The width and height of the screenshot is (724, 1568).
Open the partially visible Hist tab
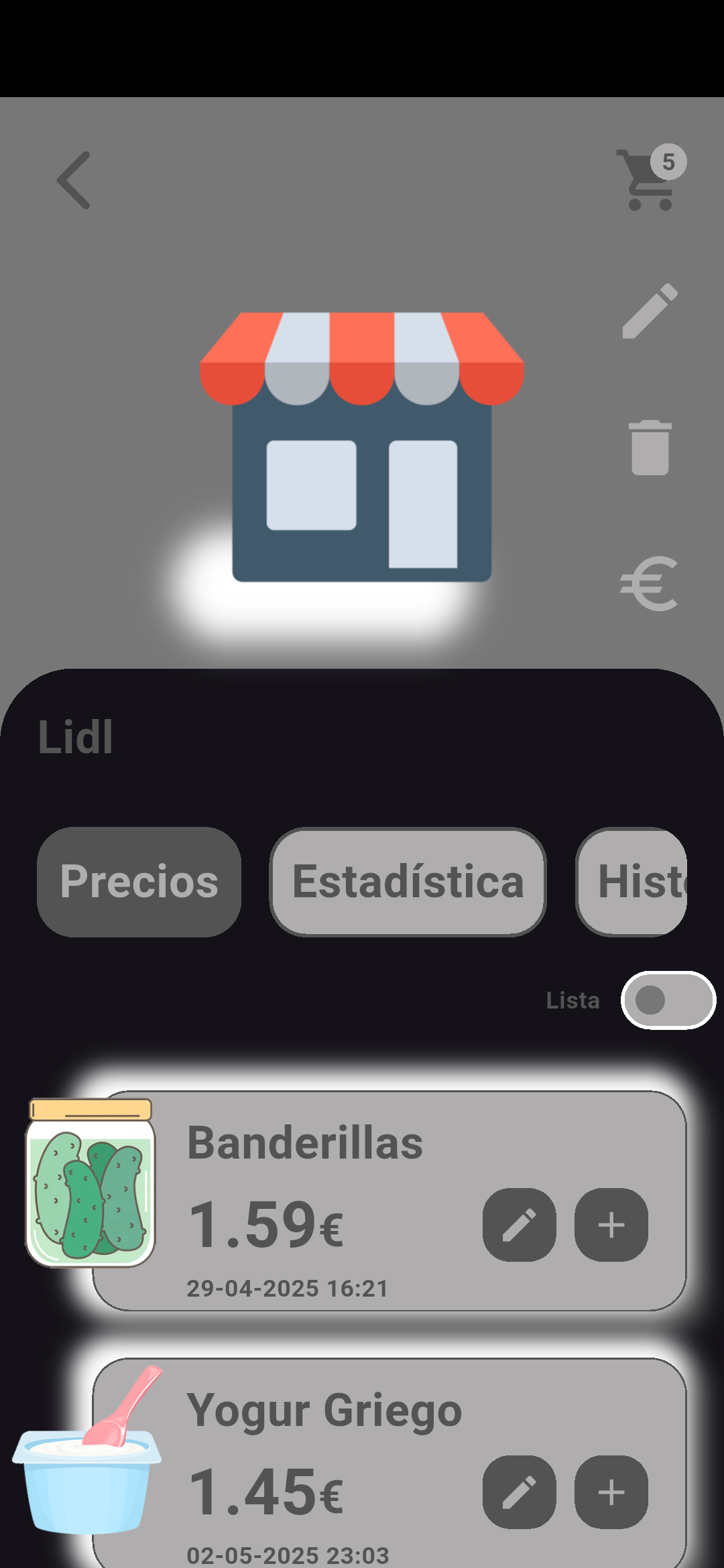(632, 881)
